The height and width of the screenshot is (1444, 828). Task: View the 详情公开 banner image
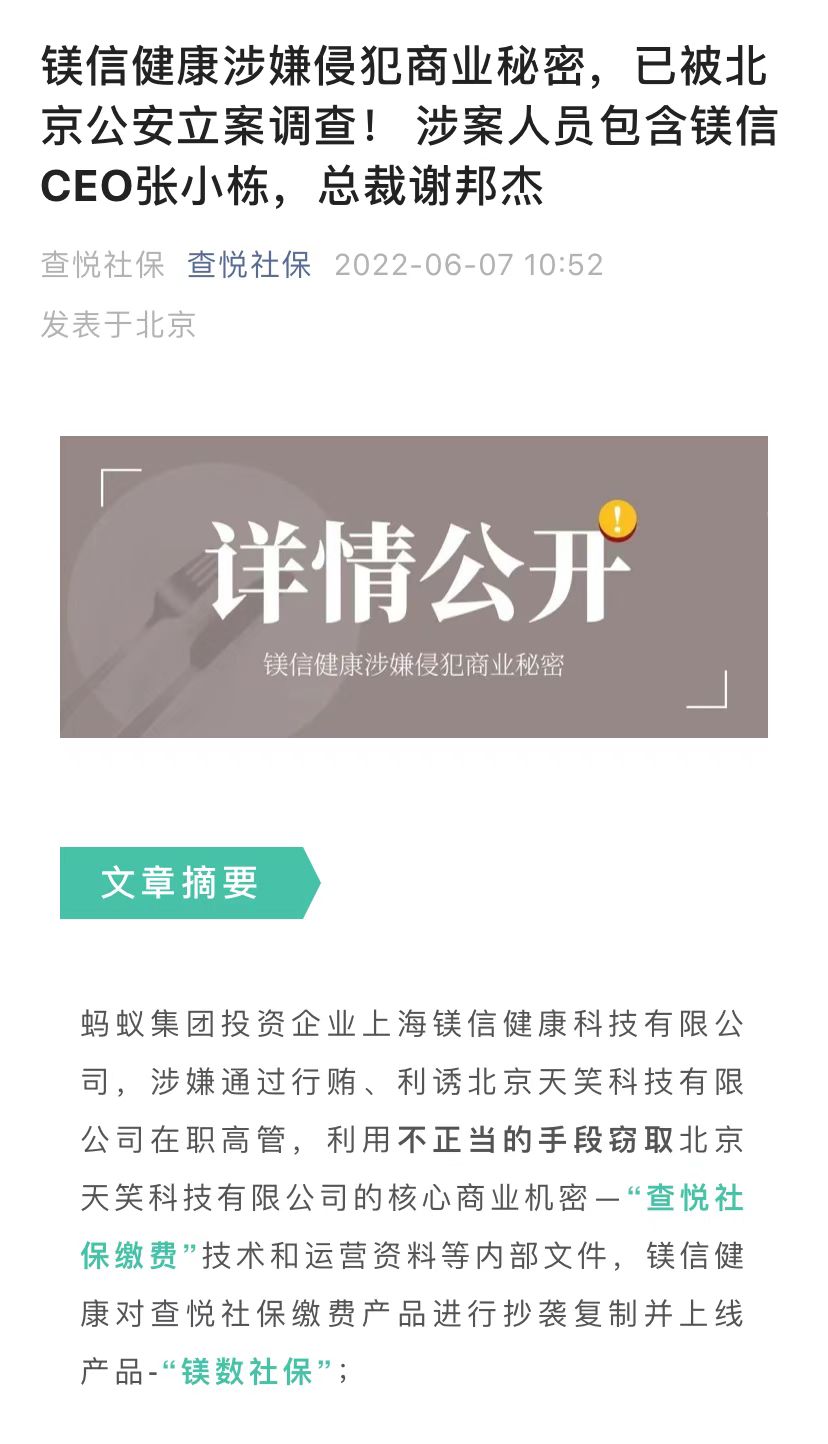tap(413, 587)
